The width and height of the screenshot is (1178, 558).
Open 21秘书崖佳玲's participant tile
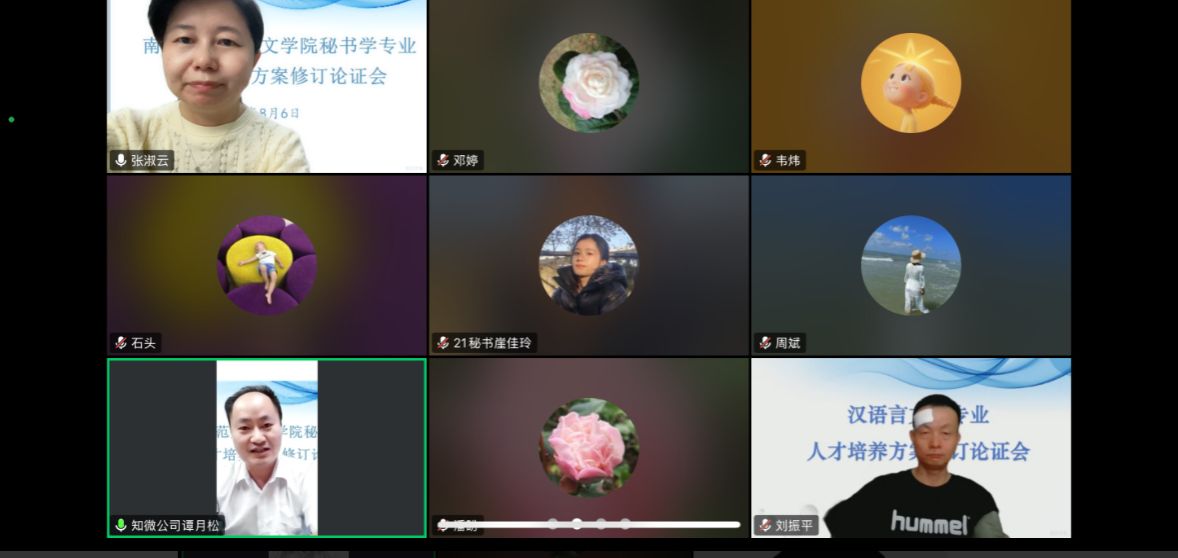588,265
